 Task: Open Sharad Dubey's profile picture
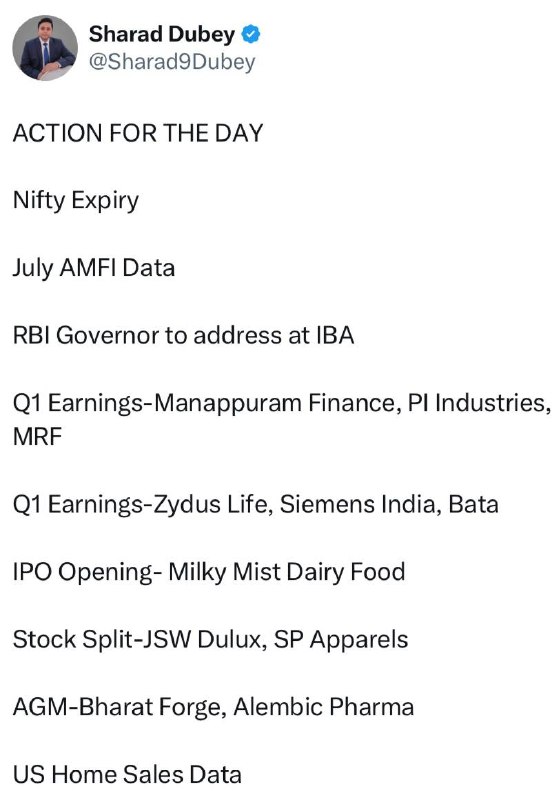45,47
